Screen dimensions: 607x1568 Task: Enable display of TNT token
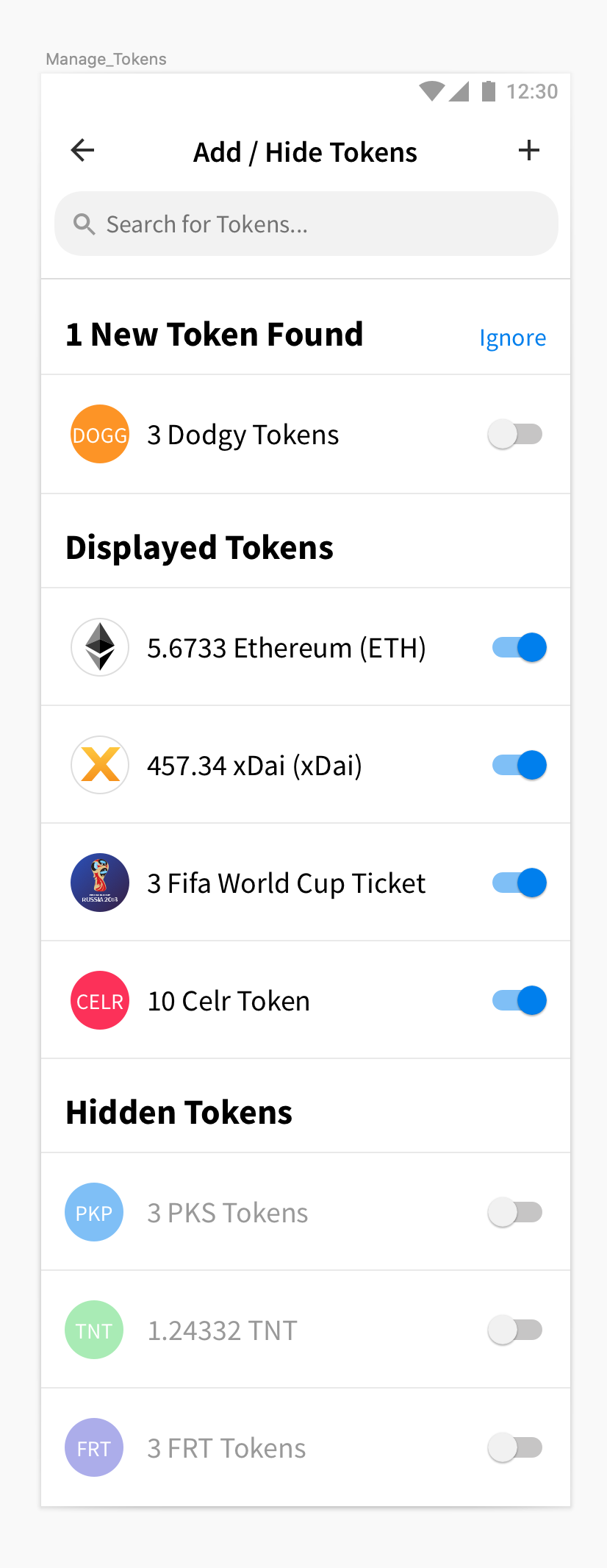click(515, 1329)
